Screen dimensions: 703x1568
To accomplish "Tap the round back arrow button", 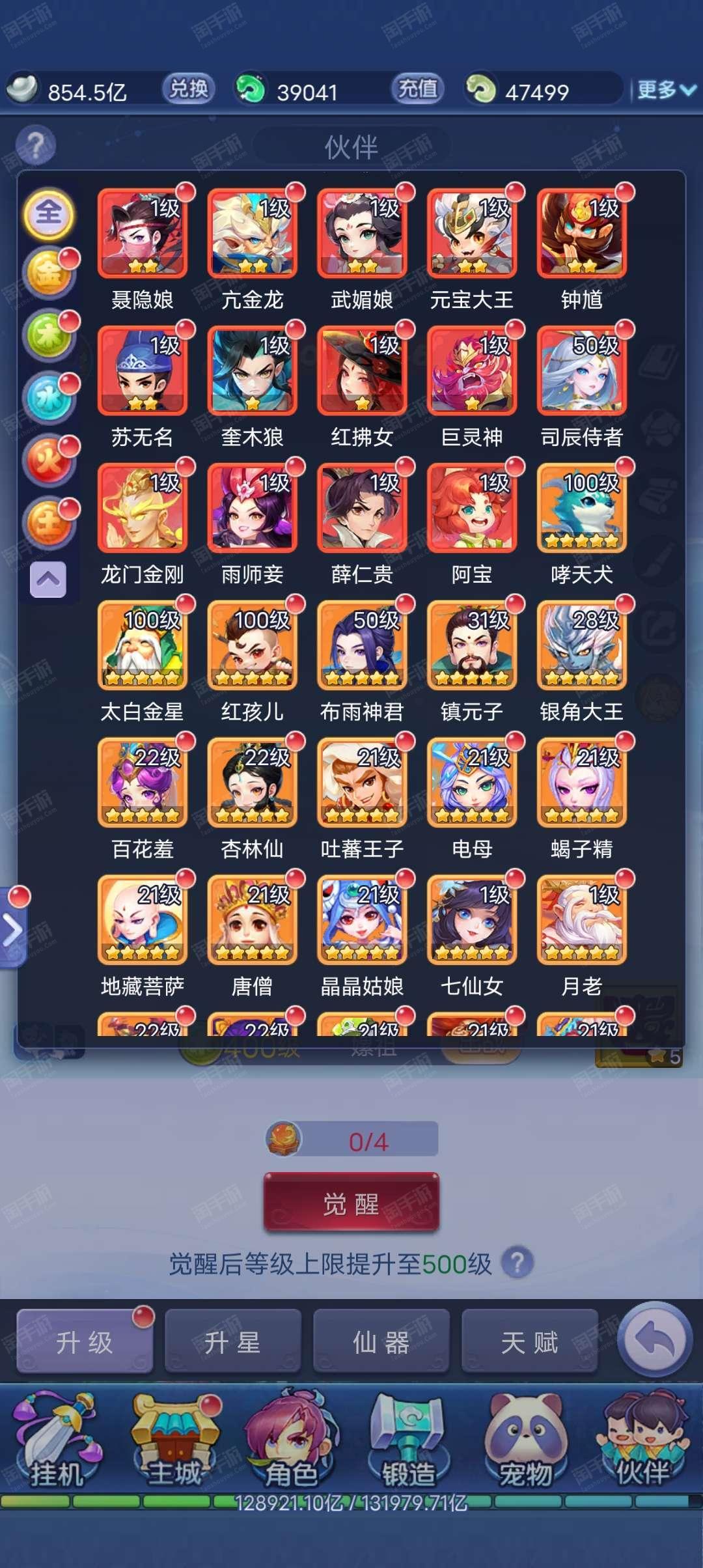I will (655, 1339).
